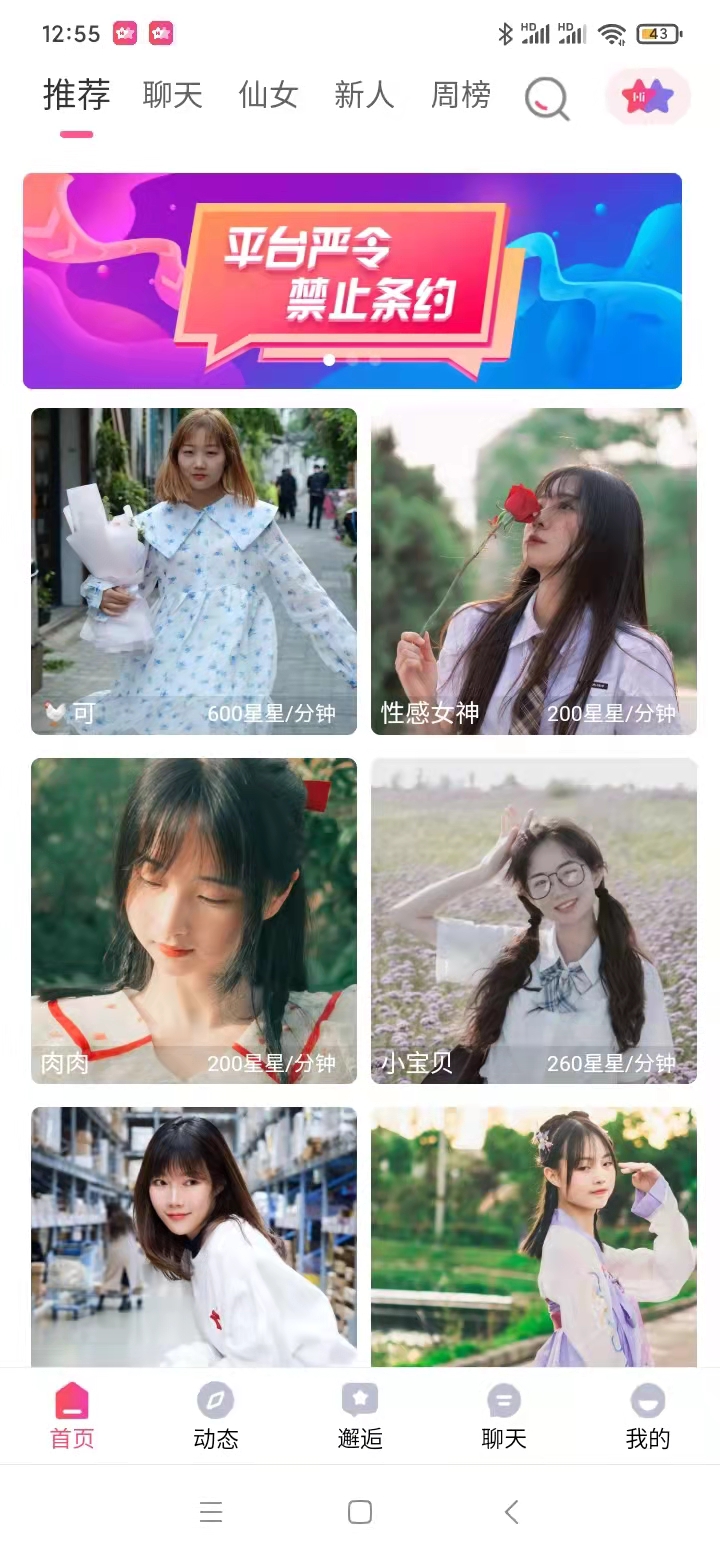View the 周榜 ranking tab
The height and width of the screenshot is (1560, 720).
pyautogui.click(x=460, y=96)
